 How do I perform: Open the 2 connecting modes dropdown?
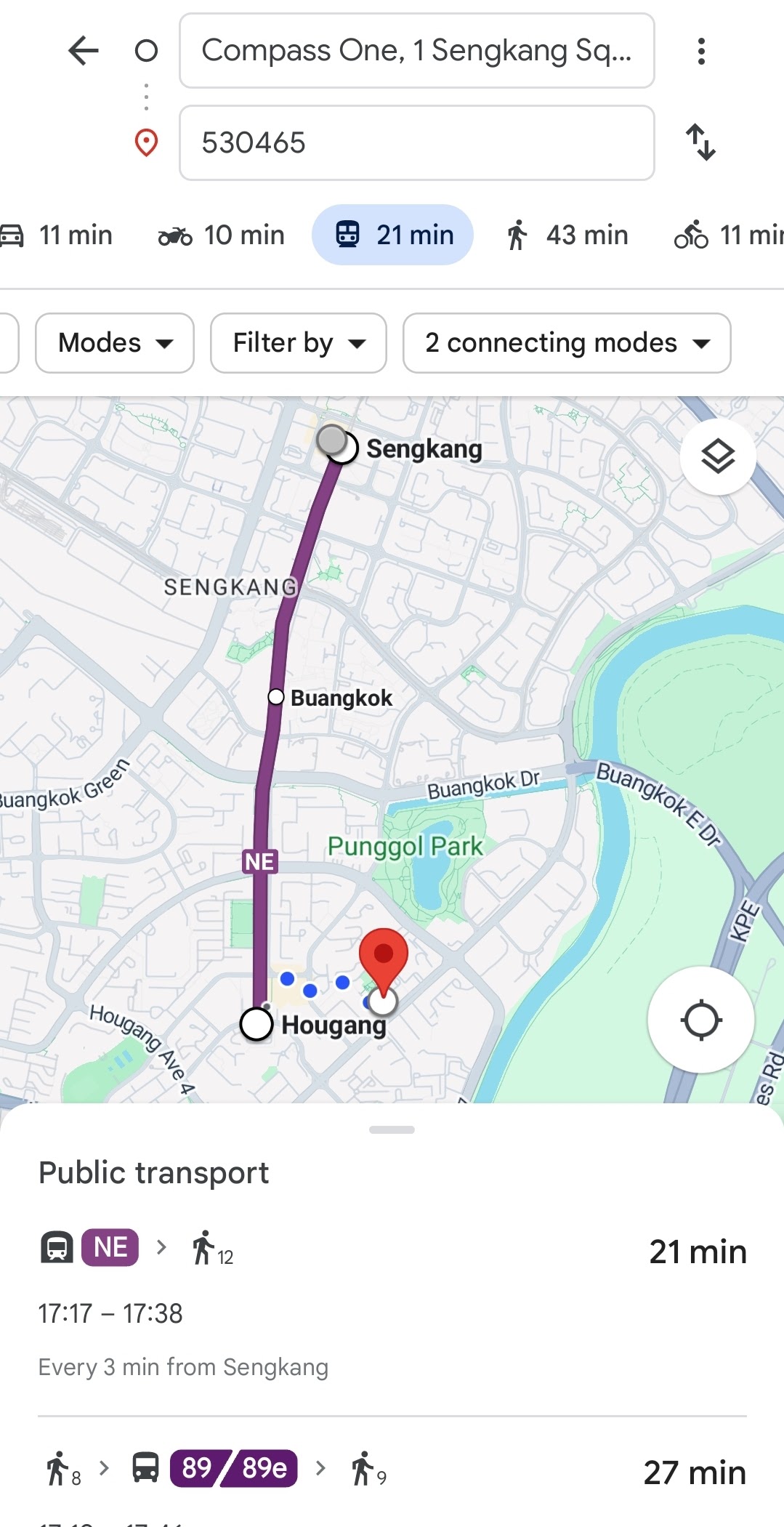(567, 343)
